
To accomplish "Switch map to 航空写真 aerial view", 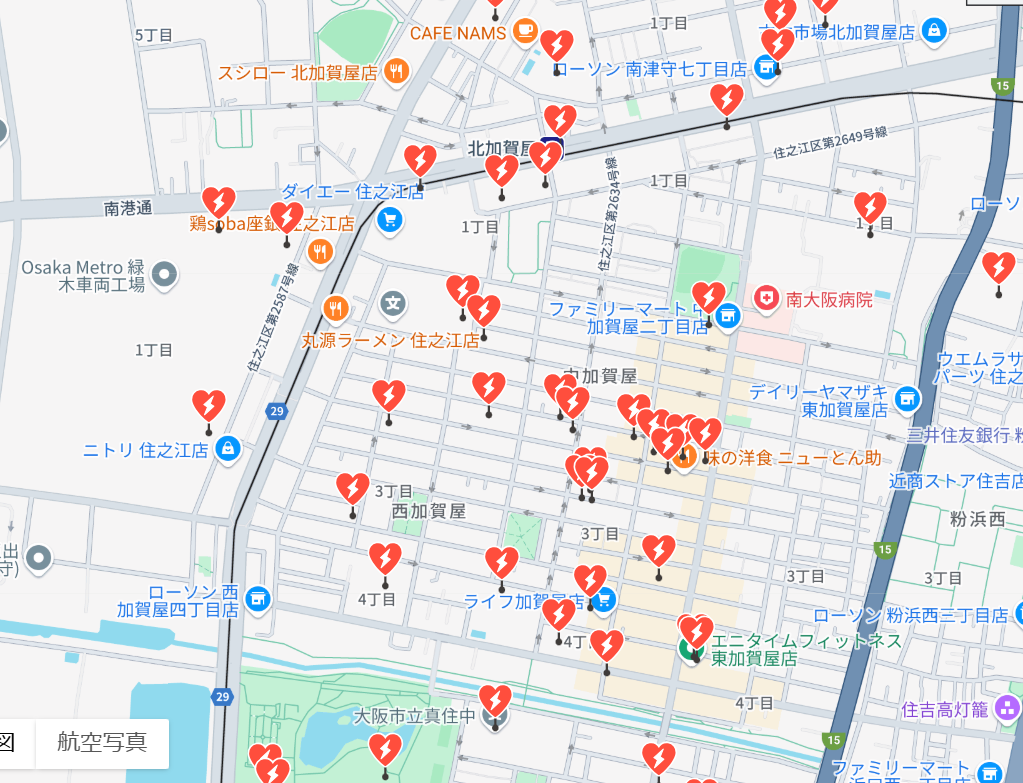I will tap(102, 742).
